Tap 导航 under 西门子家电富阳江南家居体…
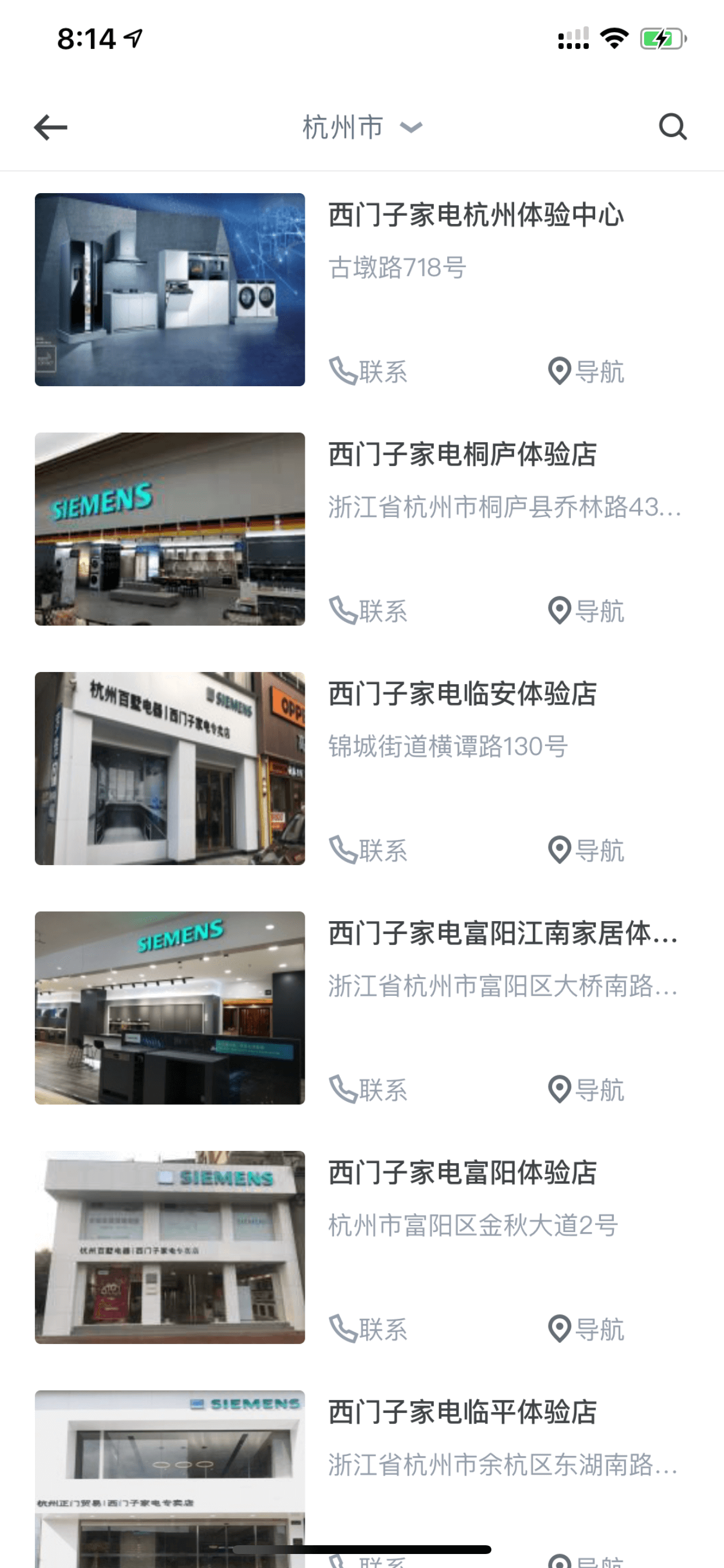 pos(586,1090)
